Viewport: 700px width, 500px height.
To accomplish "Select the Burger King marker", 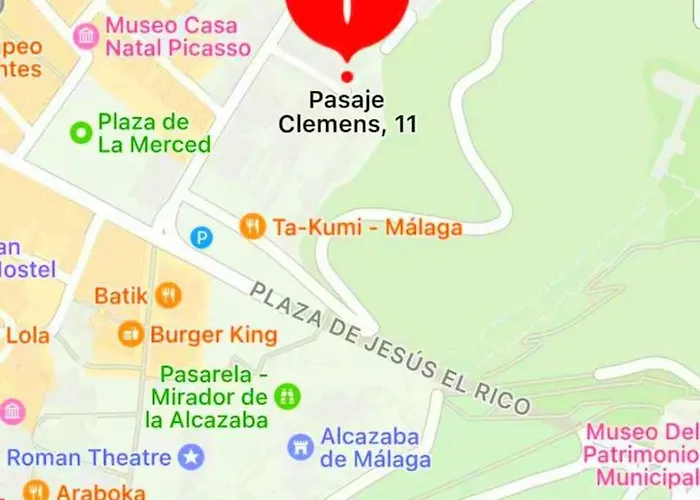I will pos(131,334).
